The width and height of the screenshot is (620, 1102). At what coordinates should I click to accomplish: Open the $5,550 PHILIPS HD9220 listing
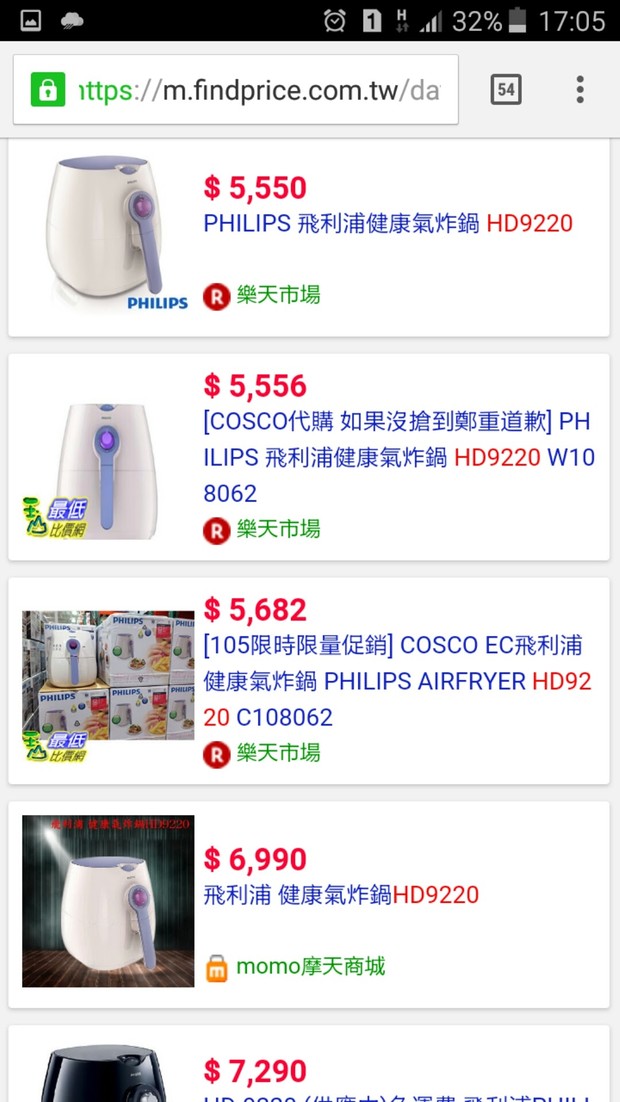coord(388,222)
